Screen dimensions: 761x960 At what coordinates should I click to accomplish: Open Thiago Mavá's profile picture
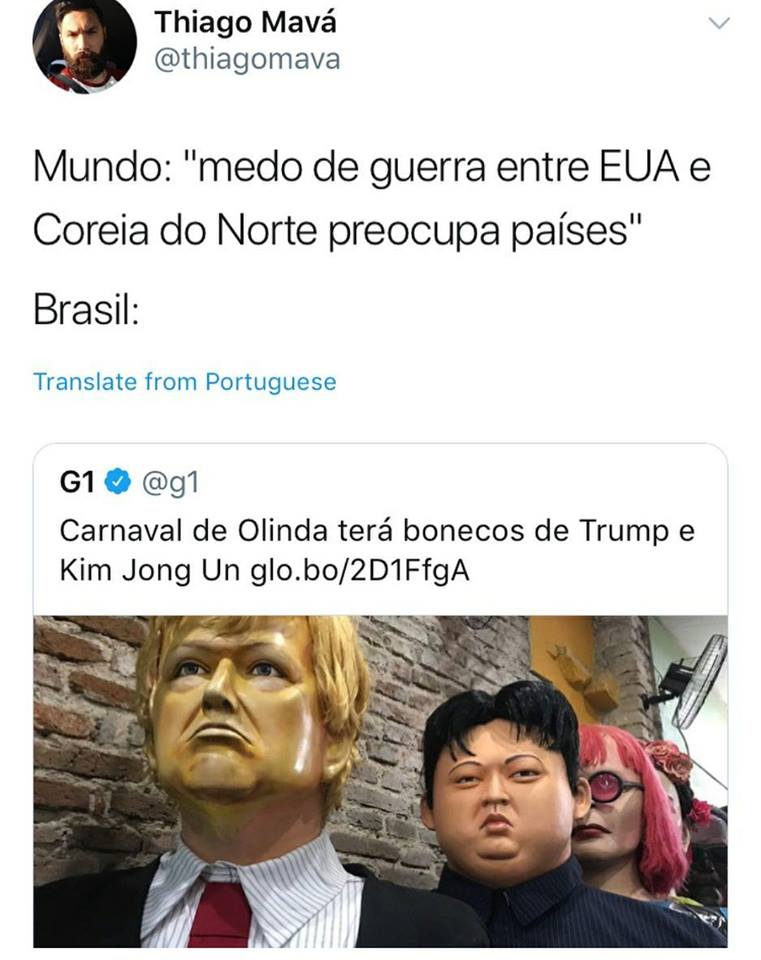pyautogui.click(x=84, y=45)
